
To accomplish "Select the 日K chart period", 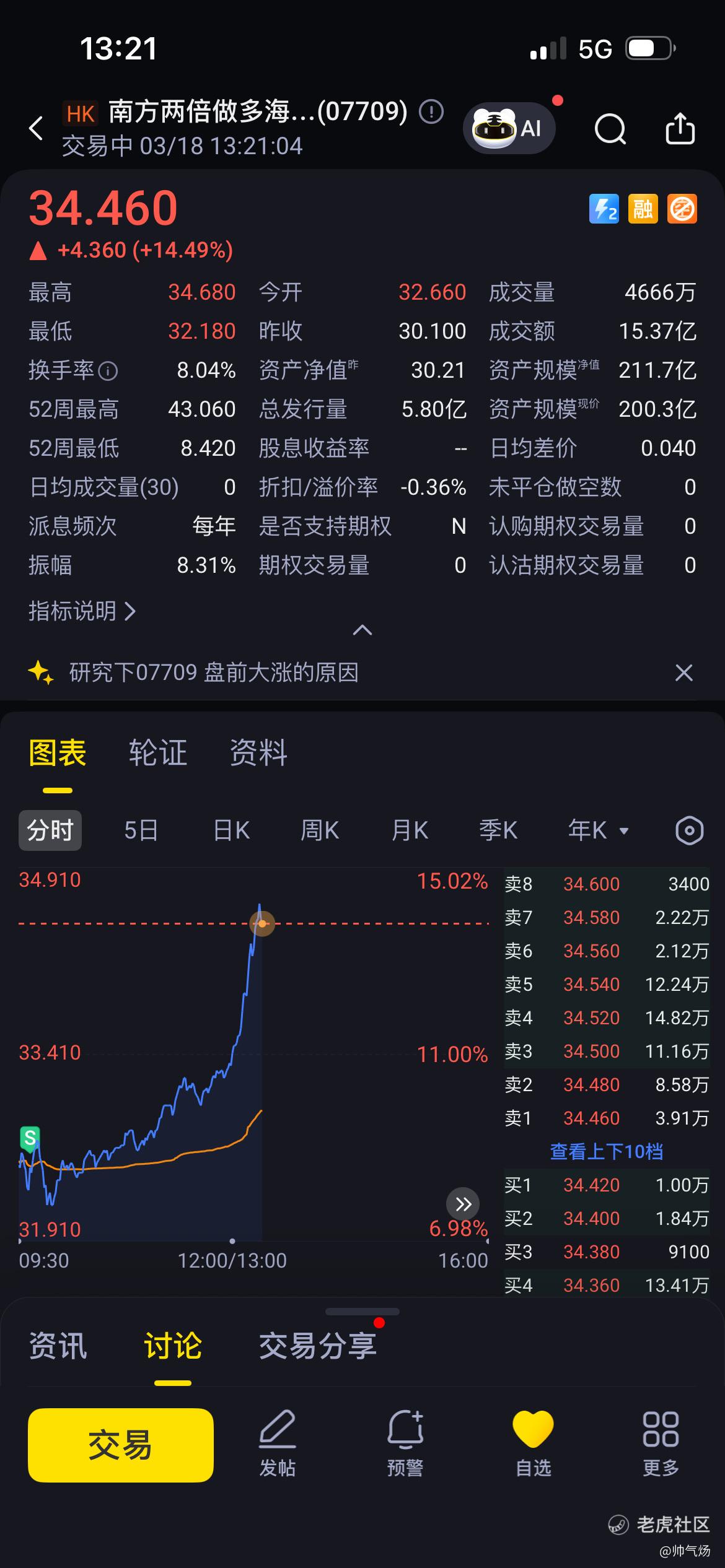I will [x=231, y=830].
